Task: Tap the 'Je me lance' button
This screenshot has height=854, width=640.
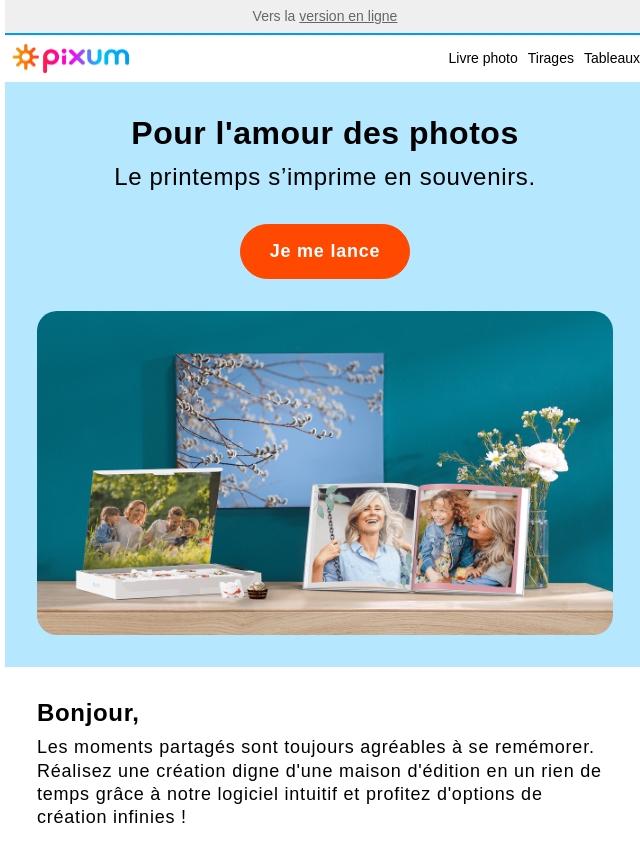Action: click(x=324, y=251)
